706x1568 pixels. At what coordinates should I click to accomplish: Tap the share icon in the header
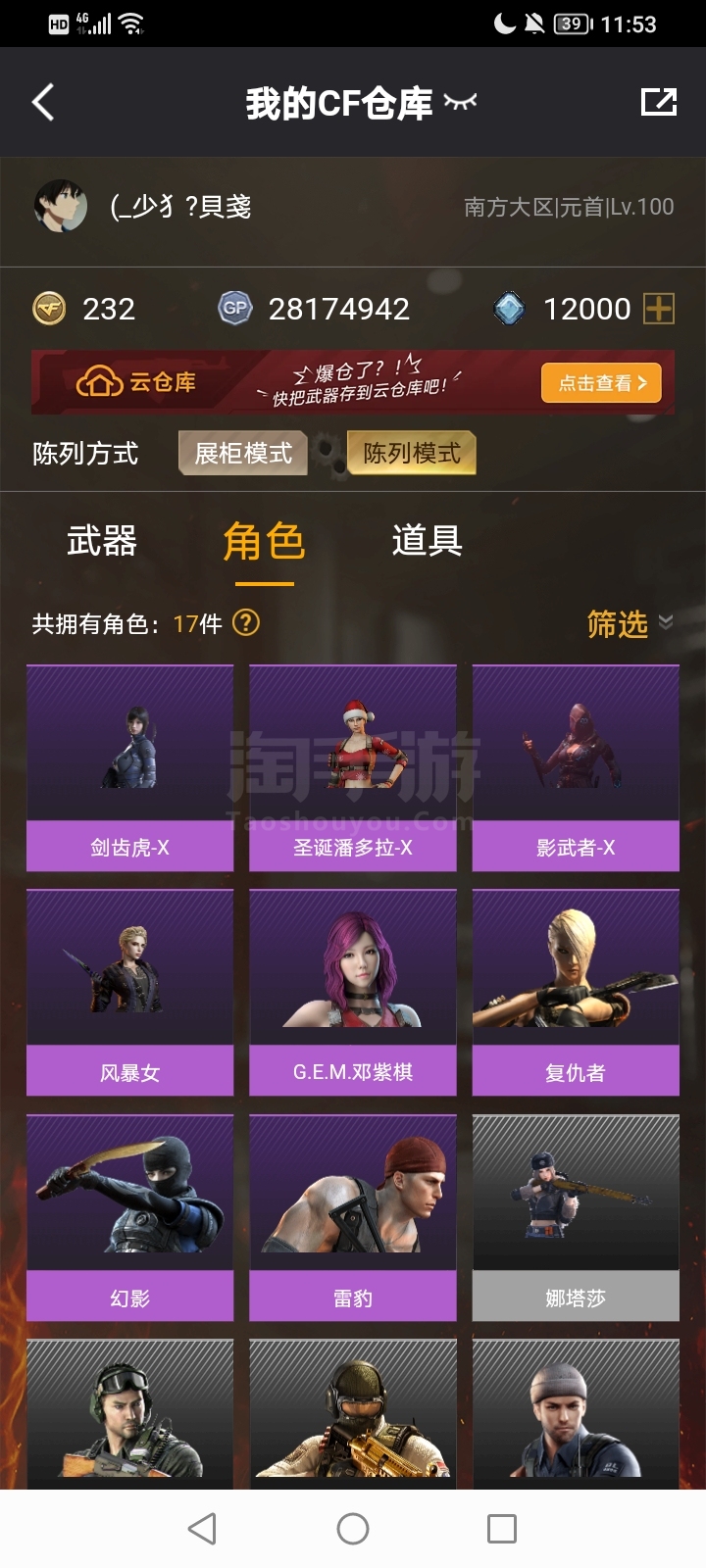pyautogui.click(x=658, y=102)
